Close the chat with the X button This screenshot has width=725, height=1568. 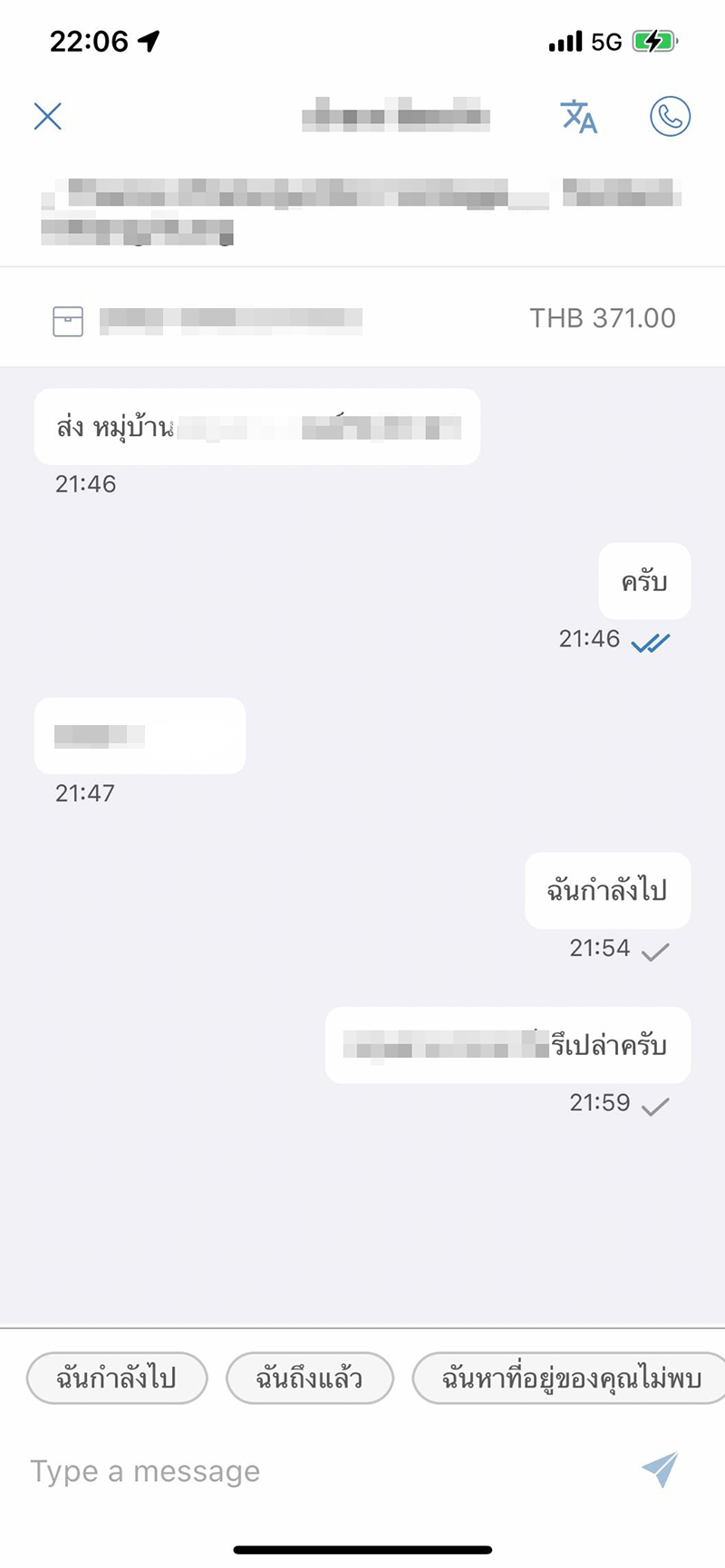click(x=47, y=116)
